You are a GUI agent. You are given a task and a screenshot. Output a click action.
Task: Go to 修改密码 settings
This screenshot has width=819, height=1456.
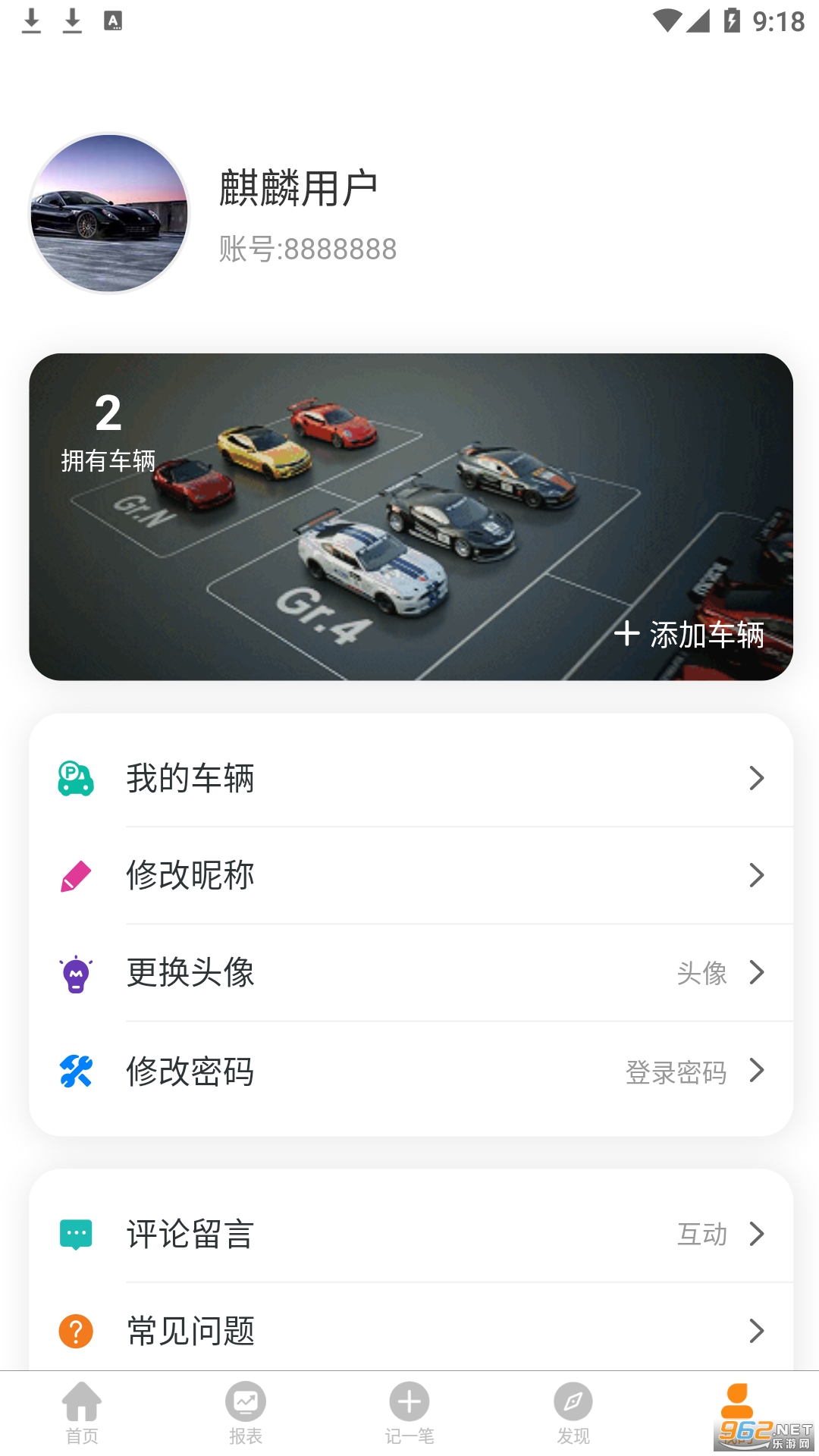(x=409, y=1071)
